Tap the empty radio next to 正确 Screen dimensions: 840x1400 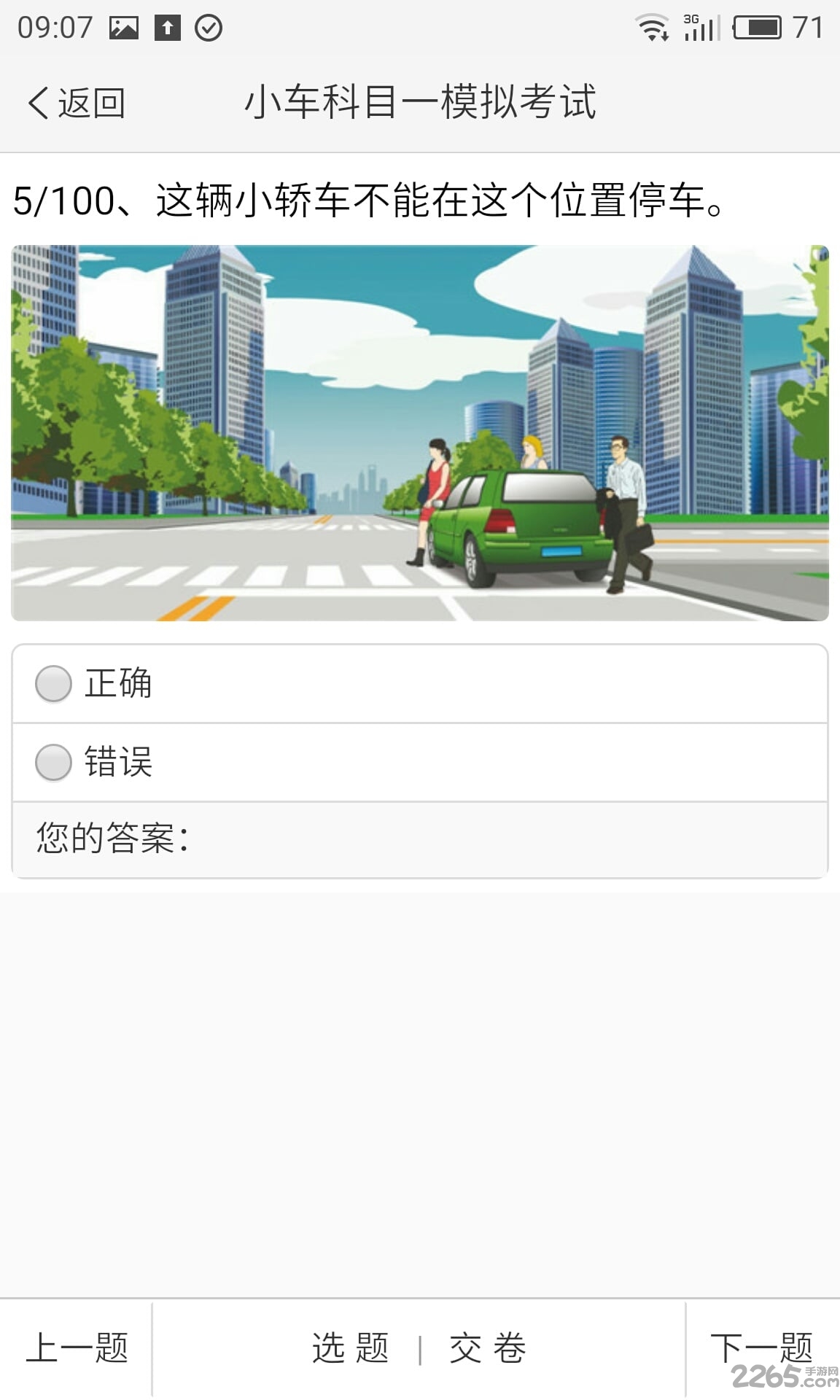tap(52, 684)
